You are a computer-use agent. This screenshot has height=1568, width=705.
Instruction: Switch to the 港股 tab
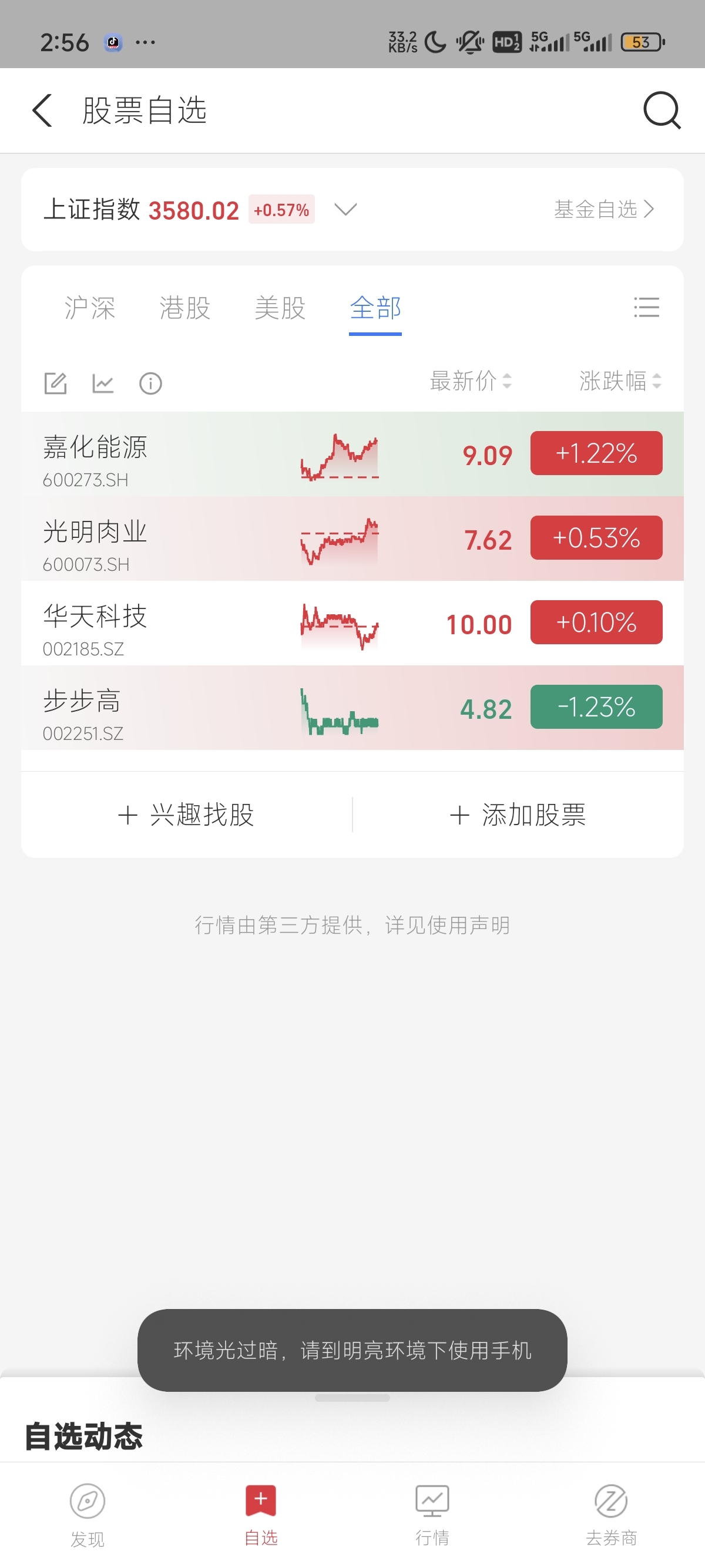click(185, 308)
